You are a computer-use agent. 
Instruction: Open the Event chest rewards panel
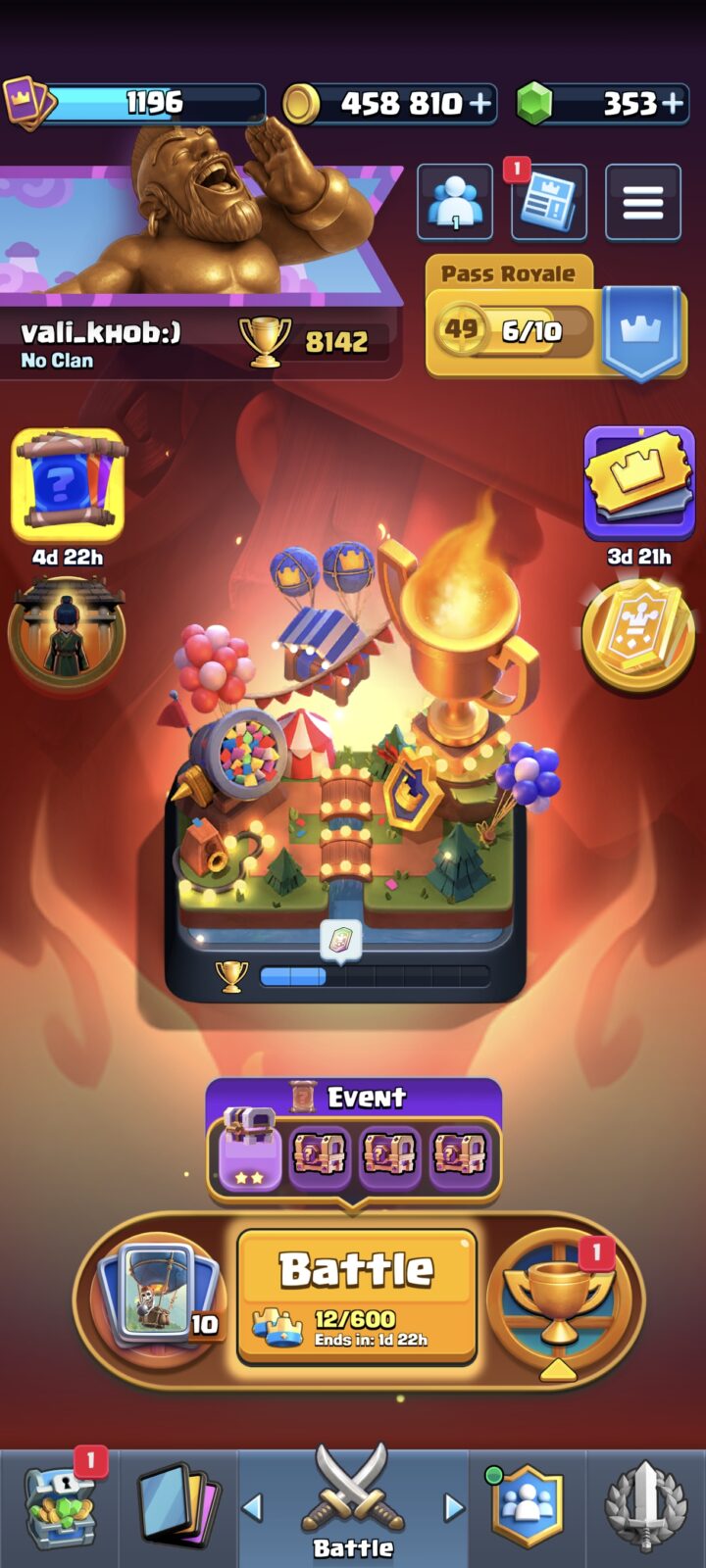point(354,1142)
